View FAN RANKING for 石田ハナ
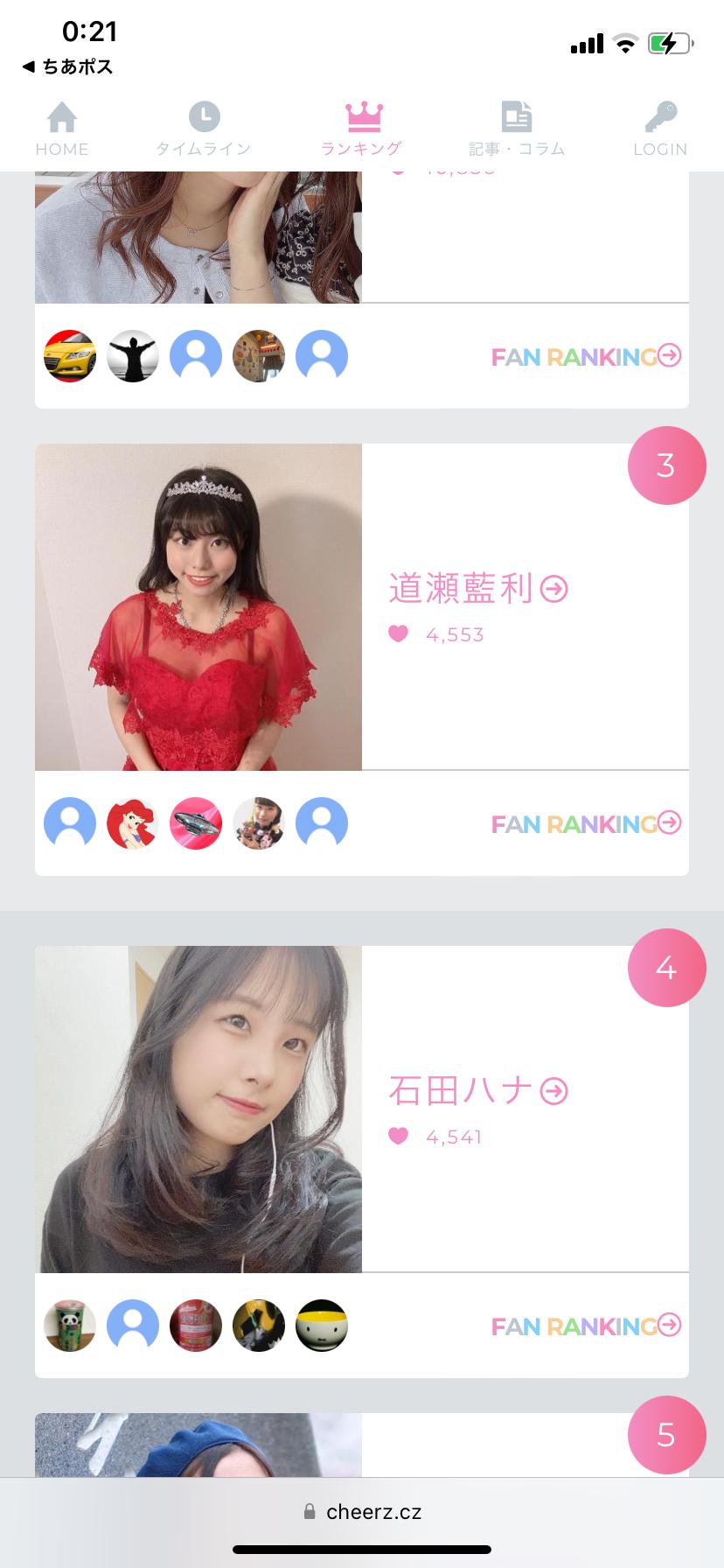This screenshot has width=724, height=1568. pos(585,1326)
